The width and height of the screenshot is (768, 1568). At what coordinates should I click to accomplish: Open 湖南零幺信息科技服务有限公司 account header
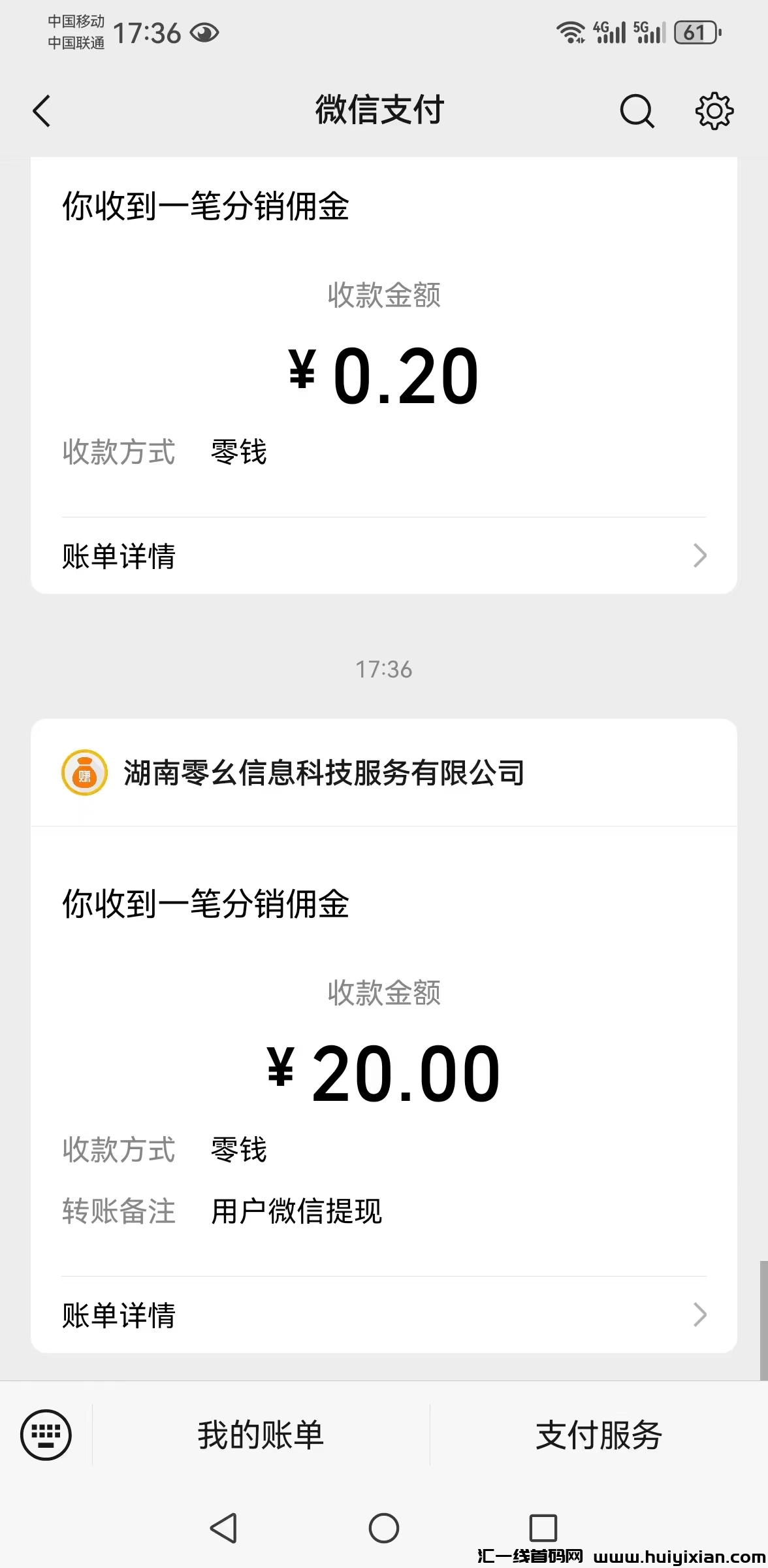tap(324, 773)
